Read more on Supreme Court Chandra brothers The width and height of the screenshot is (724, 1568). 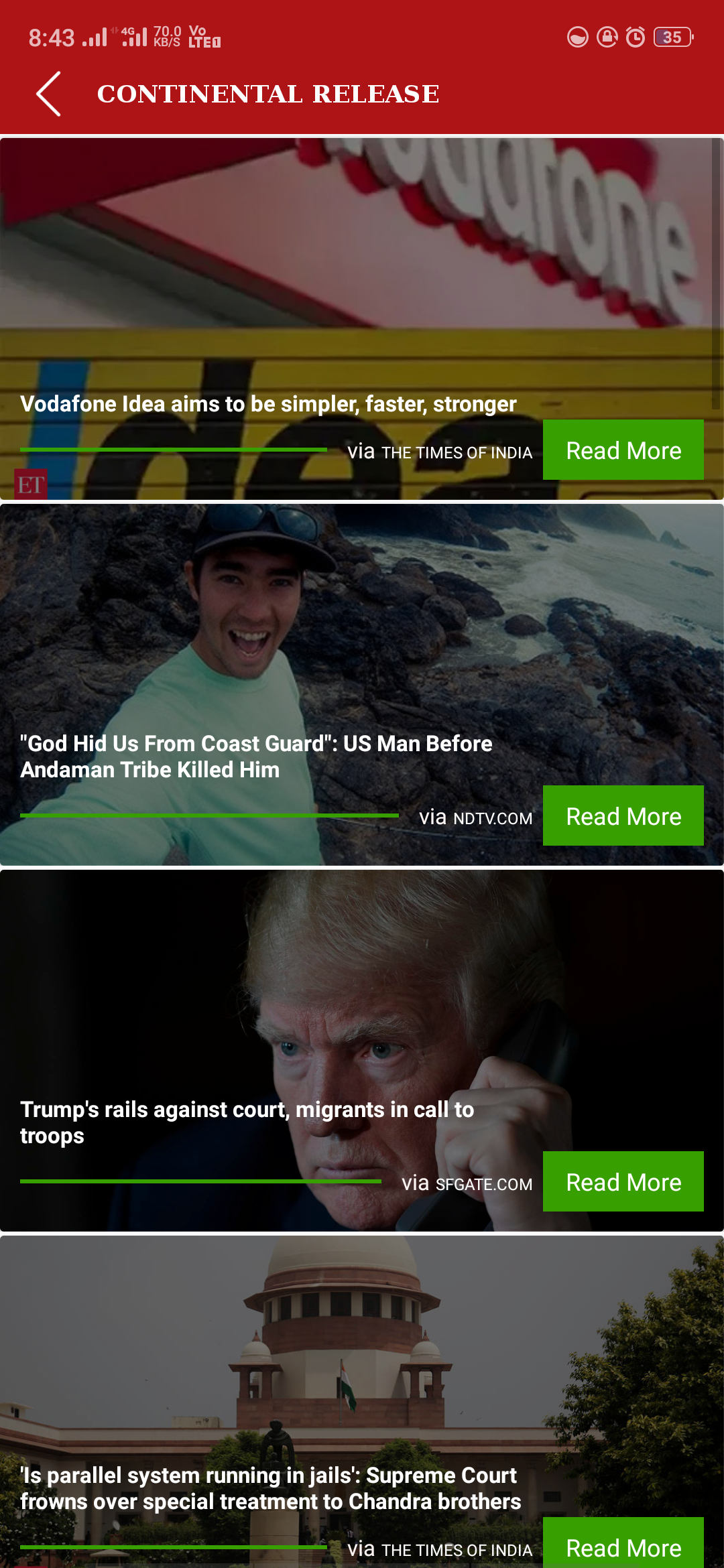(623, 1544)
